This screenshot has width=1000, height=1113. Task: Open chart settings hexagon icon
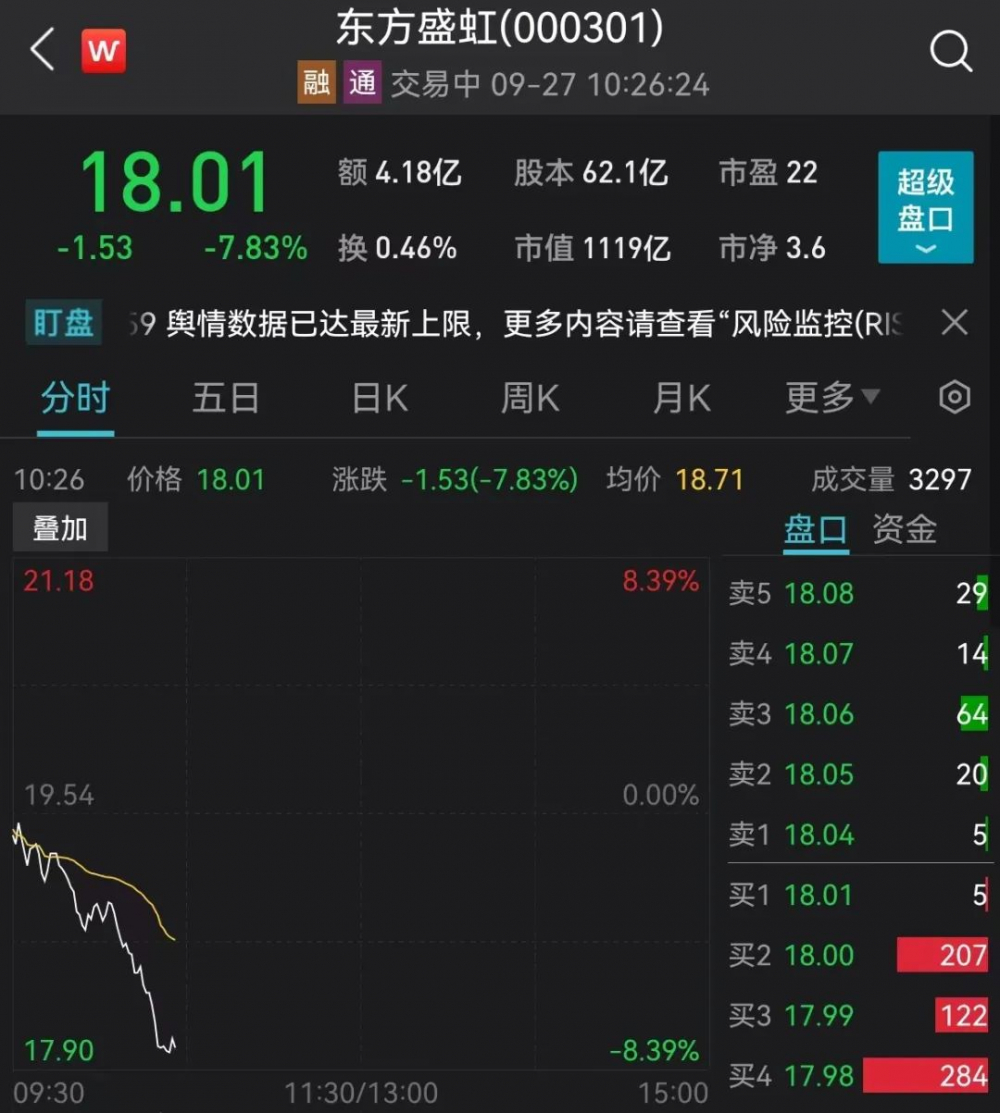click(955, 397)
